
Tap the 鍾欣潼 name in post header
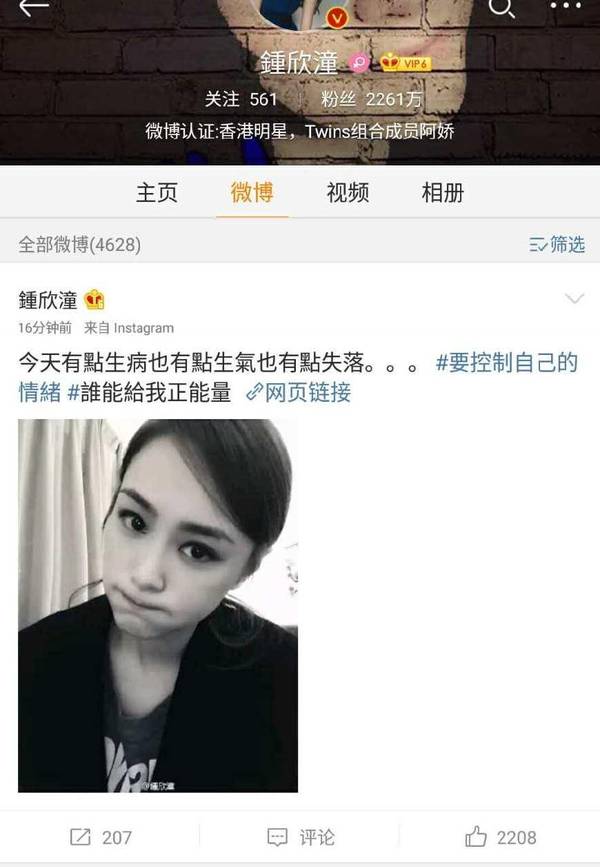click(48, 300)
